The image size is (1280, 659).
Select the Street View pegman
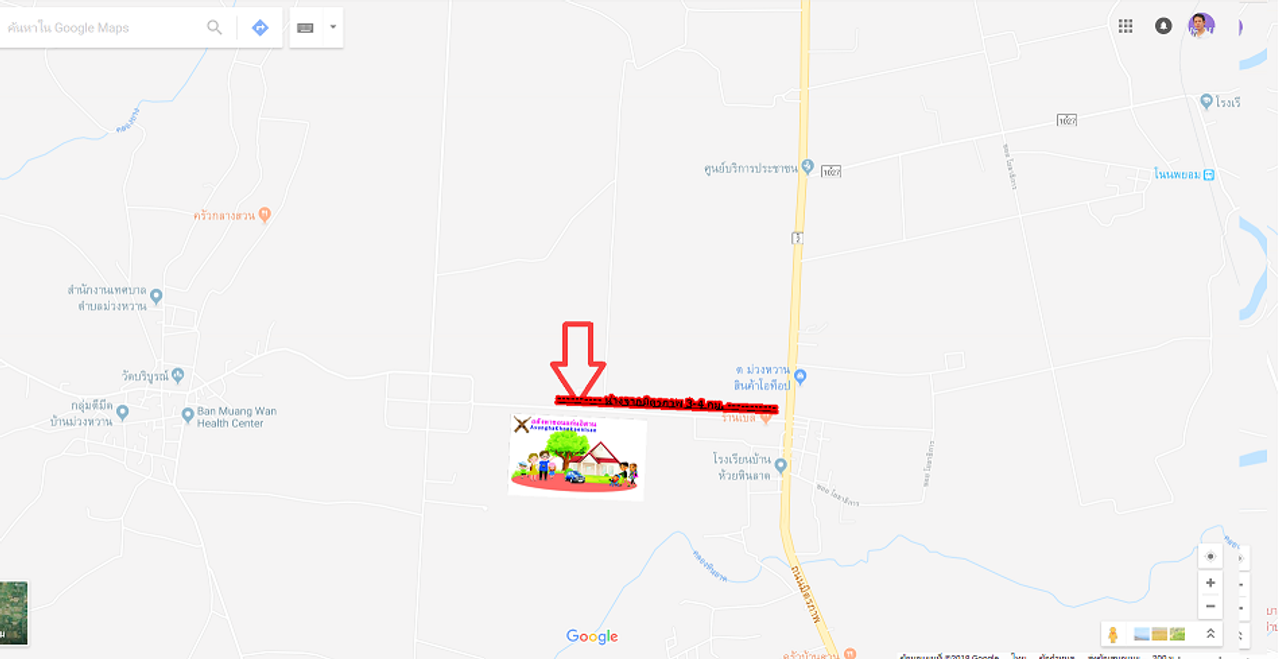1113,634
